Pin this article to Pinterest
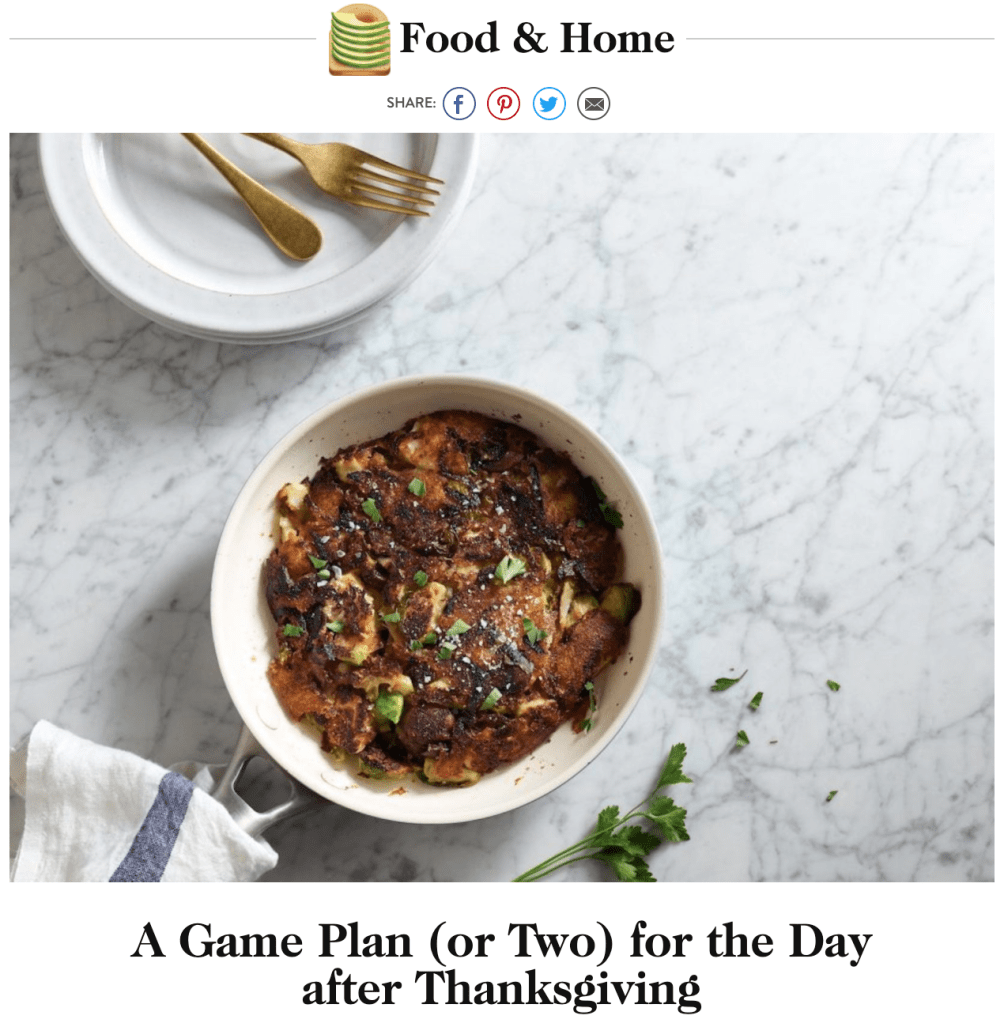This screenshot has width=1004, height=1023. 504,103
